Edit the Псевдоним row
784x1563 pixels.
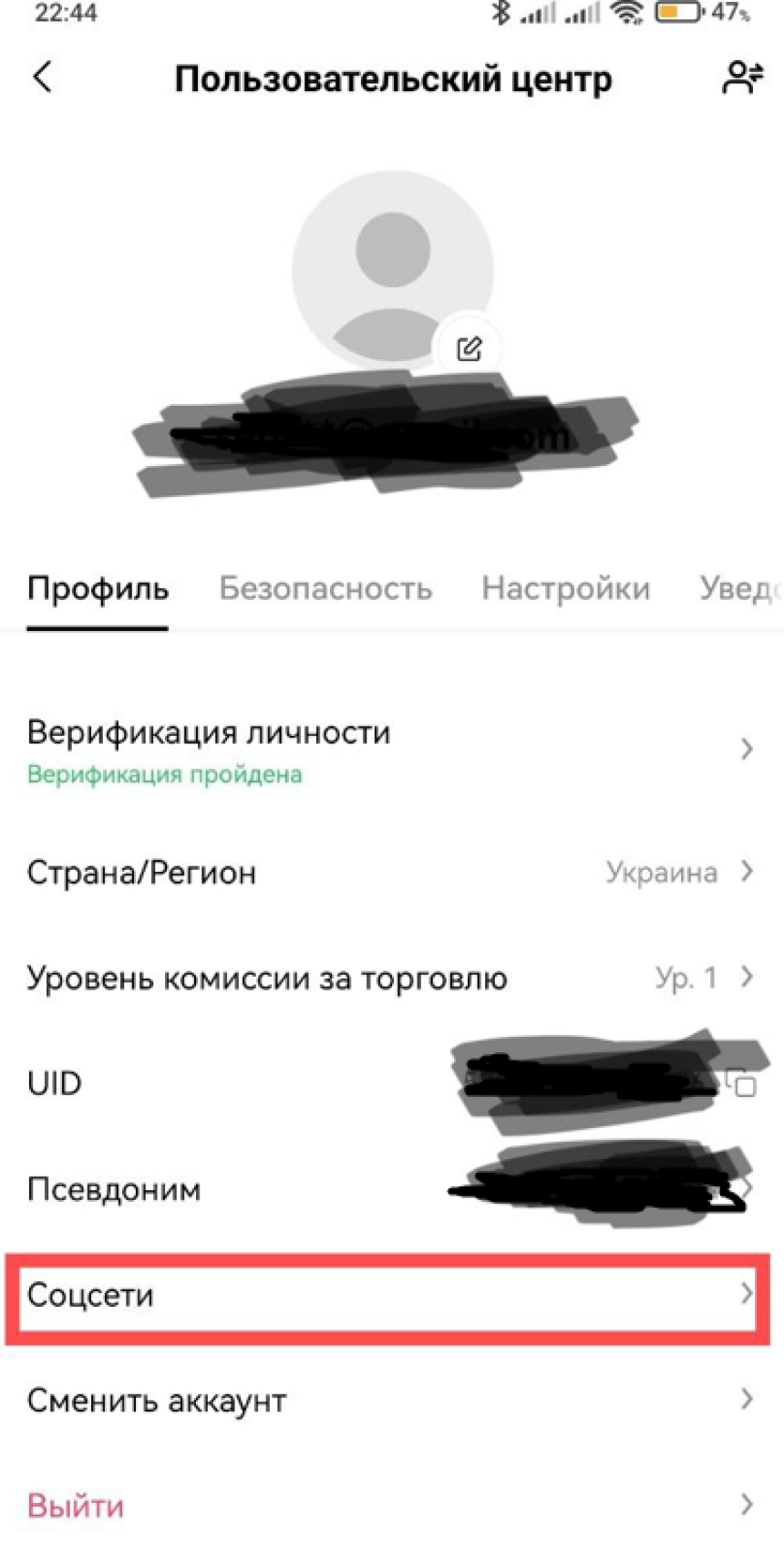[392, 1189]
